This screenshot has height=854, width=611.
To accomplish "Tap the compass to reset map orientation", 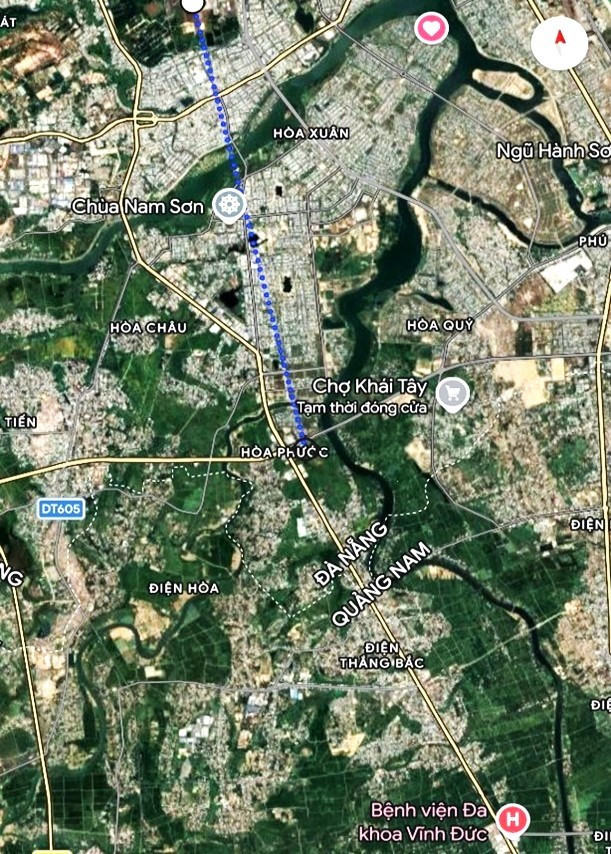I will [560, 43].
